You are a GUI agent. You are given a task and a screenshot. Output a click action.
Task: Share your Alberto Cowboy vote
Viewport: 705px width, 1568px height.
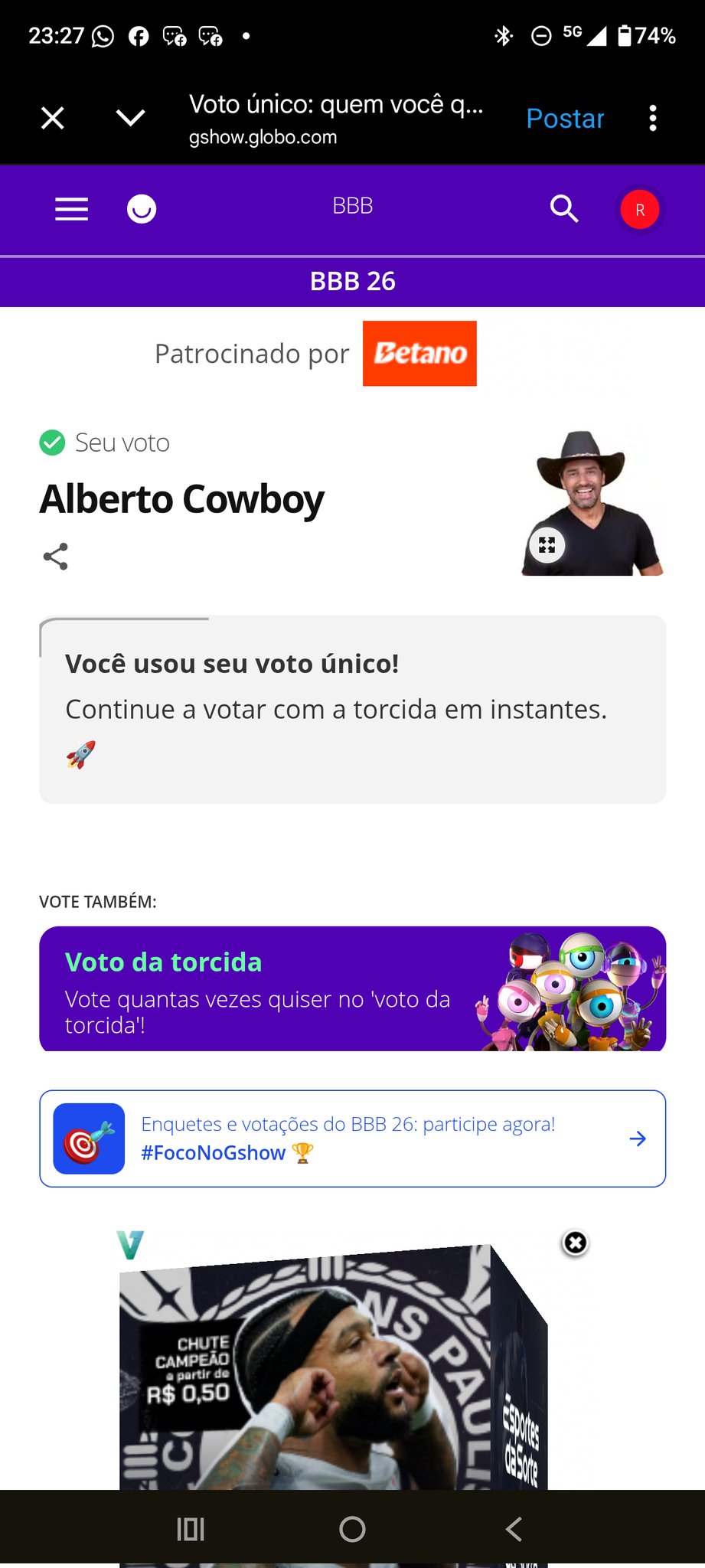55,557
